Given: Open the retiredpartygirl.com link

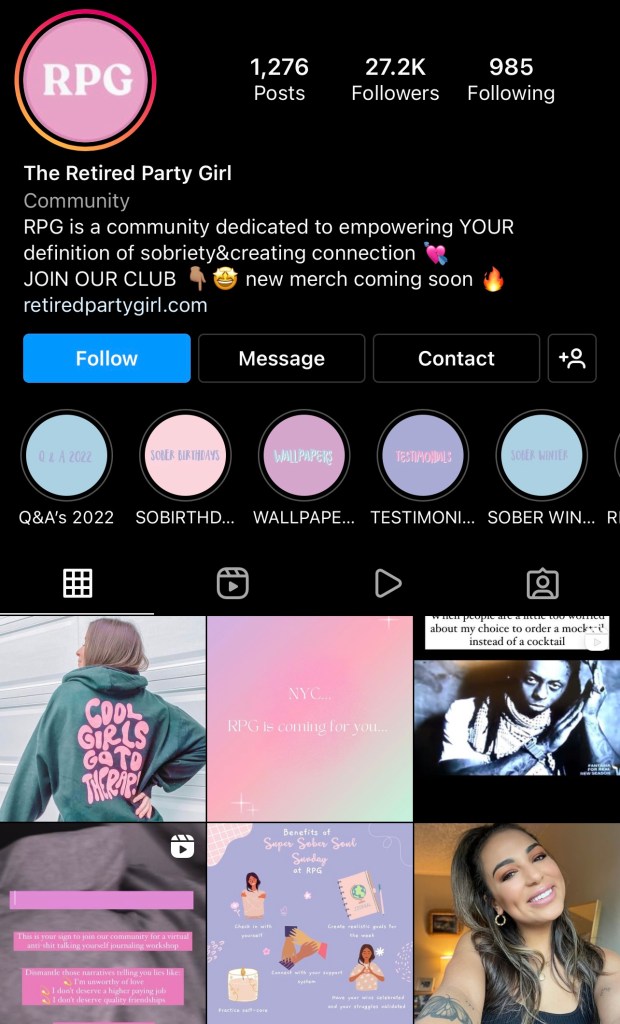Looking at the screenshot, I should point(115,306).
